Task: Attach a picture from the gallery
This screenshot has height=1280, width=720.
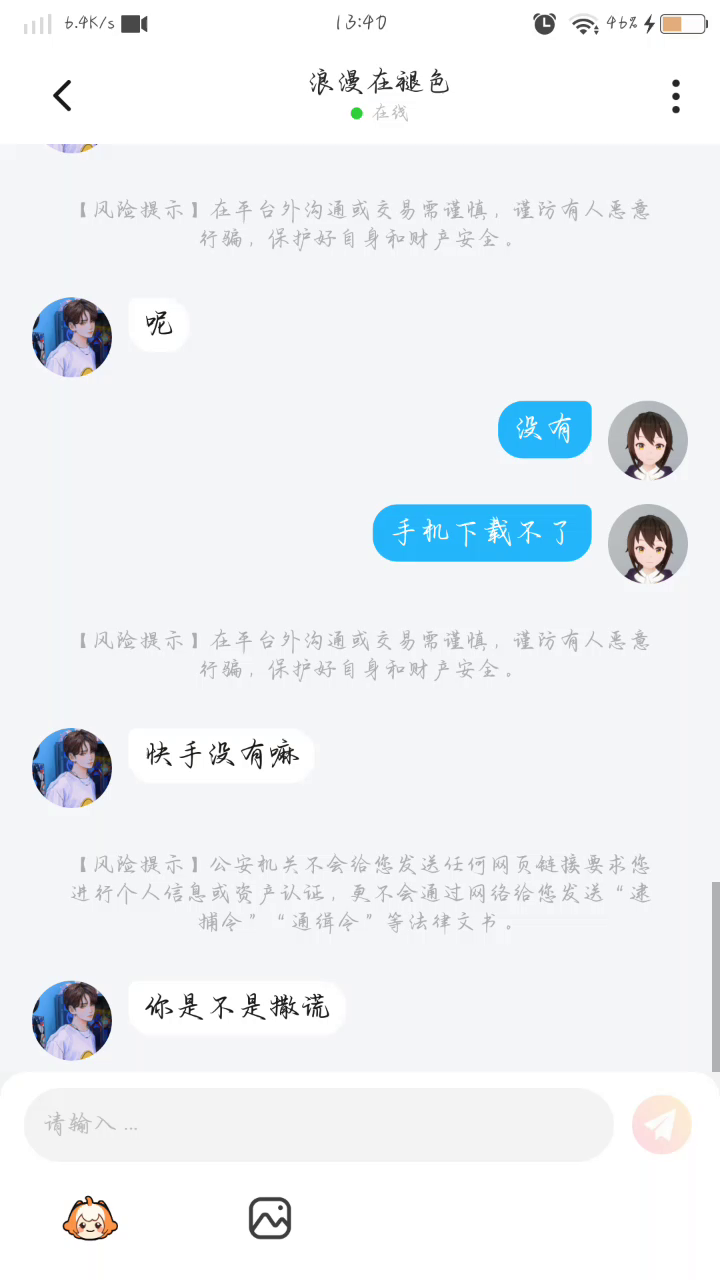Action: coord(269,1218)
